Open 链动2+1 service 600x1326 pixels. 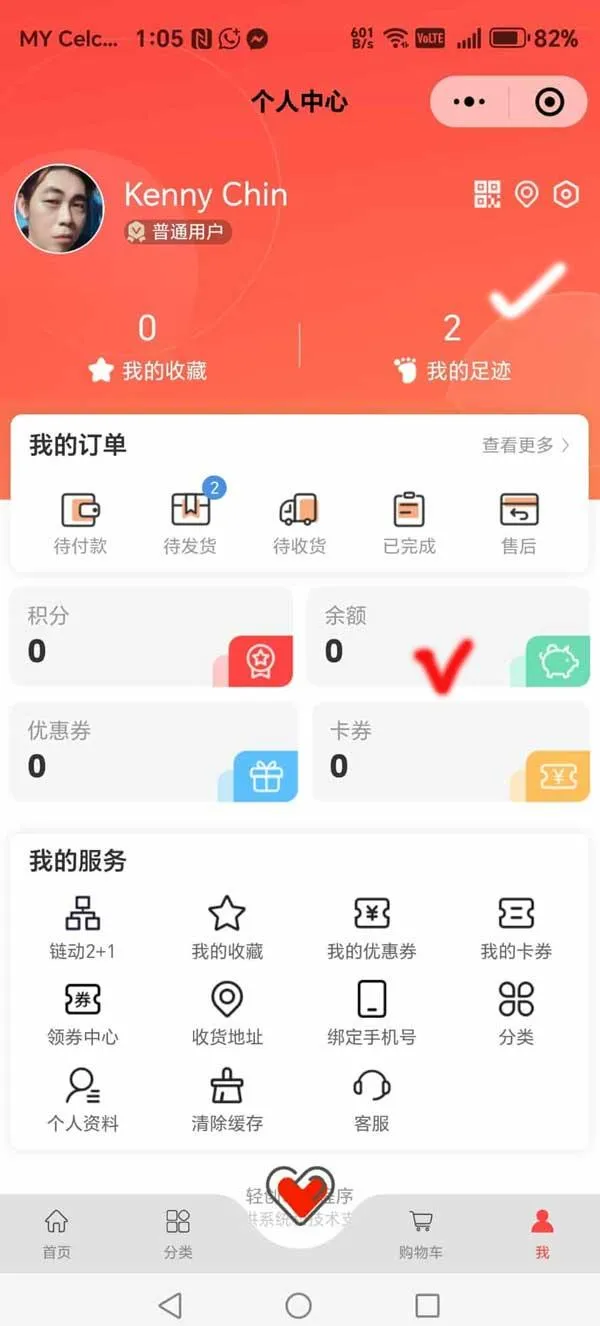pyautogui.click(x=82, y=927)
